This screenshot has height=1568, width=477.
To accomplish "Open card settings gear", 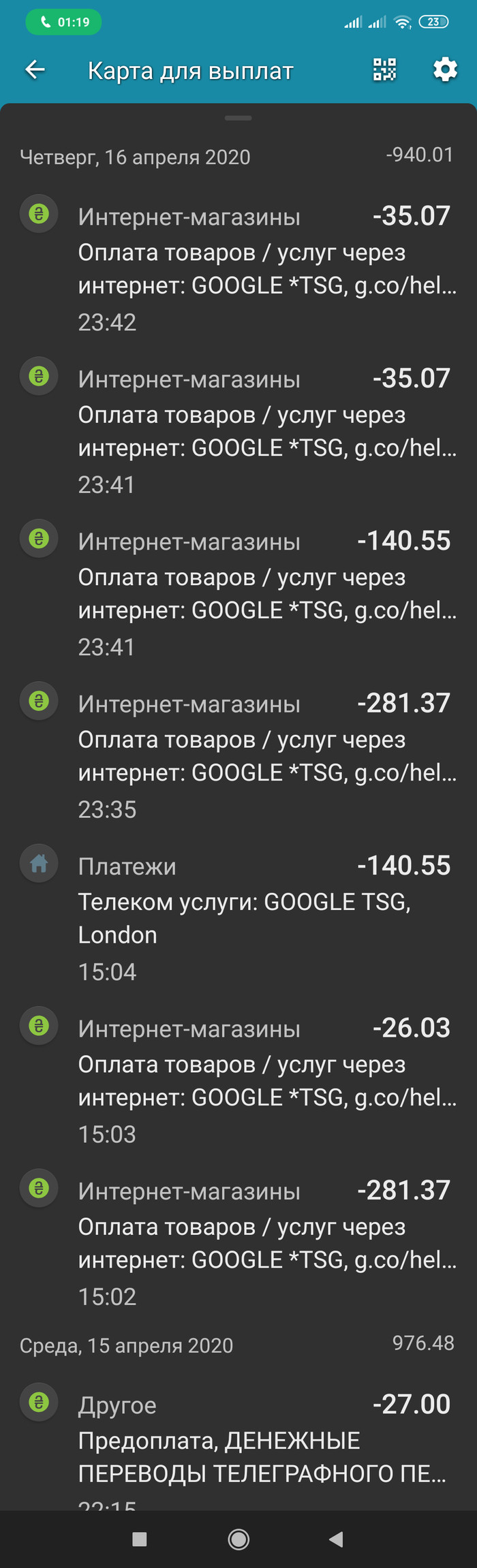I will [x=445, y=69].
